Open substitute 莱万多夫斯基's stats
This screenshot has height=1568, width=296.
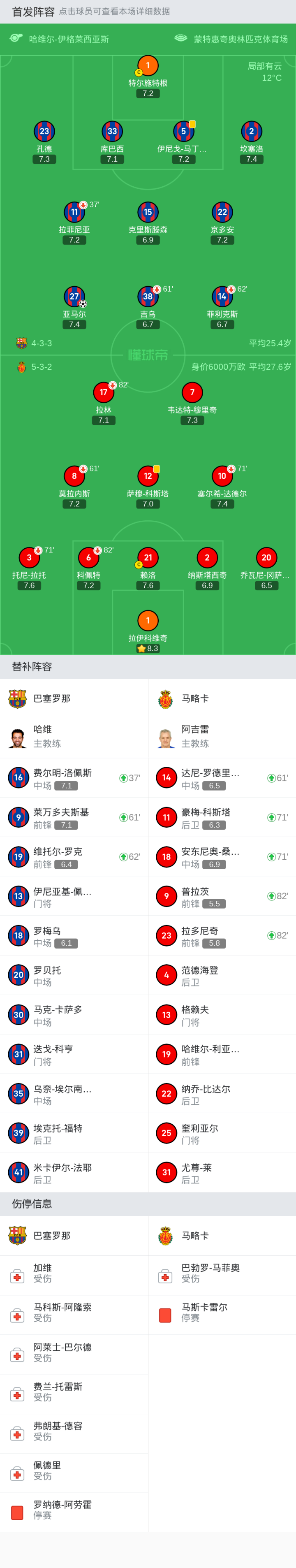(x=74, y=817)
